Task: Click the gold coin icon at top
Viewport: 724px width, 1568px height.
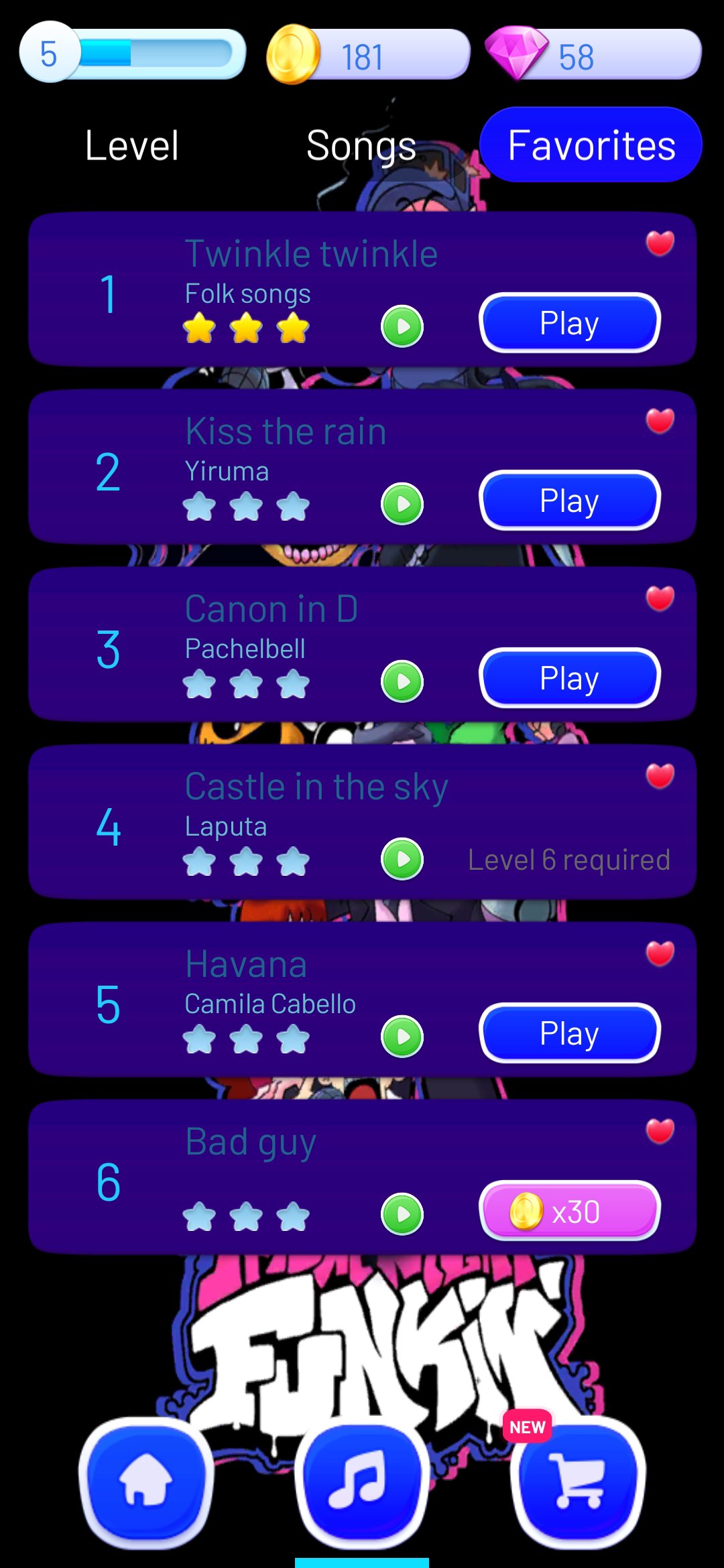Action: (x=295, y=54)
